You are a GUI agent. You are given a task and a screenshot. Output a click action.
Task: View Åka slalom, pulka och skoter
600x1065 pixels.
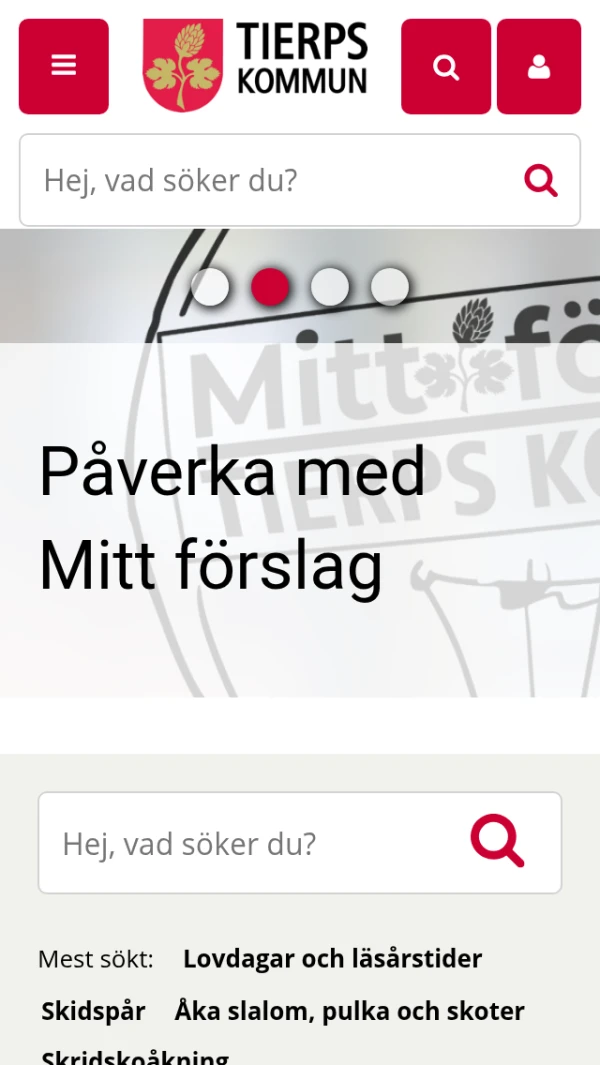[x=349, y=1011]
